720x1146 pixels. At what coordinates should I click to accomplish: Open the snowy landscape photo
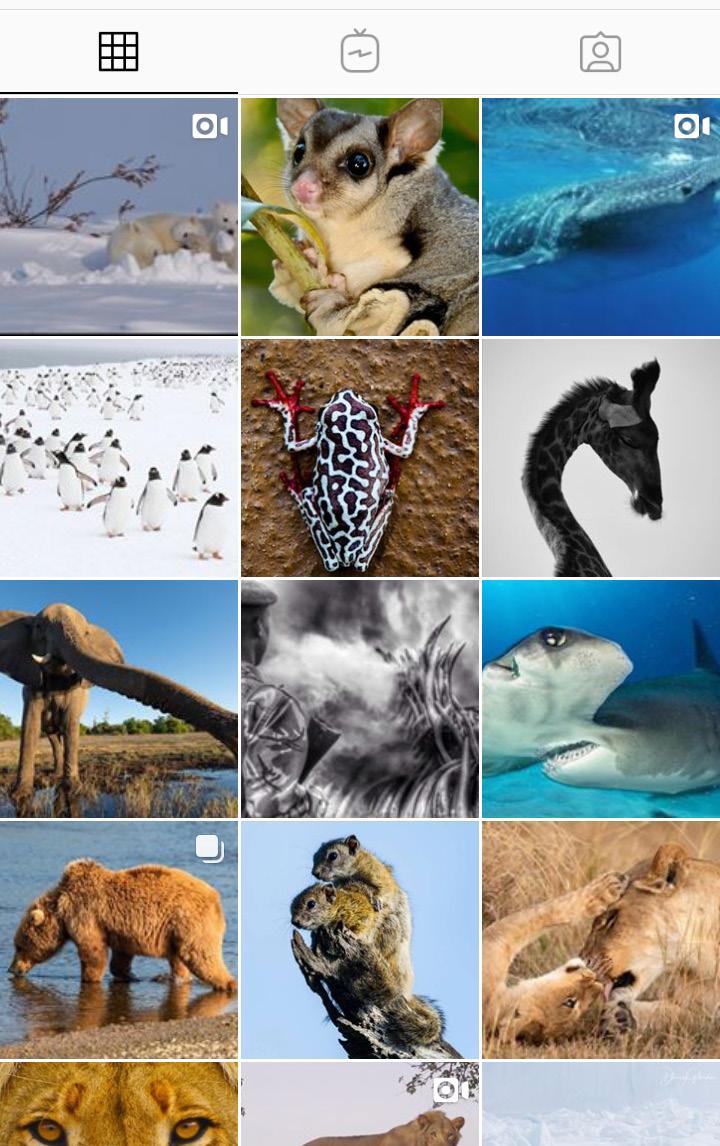coord(600,1104)
